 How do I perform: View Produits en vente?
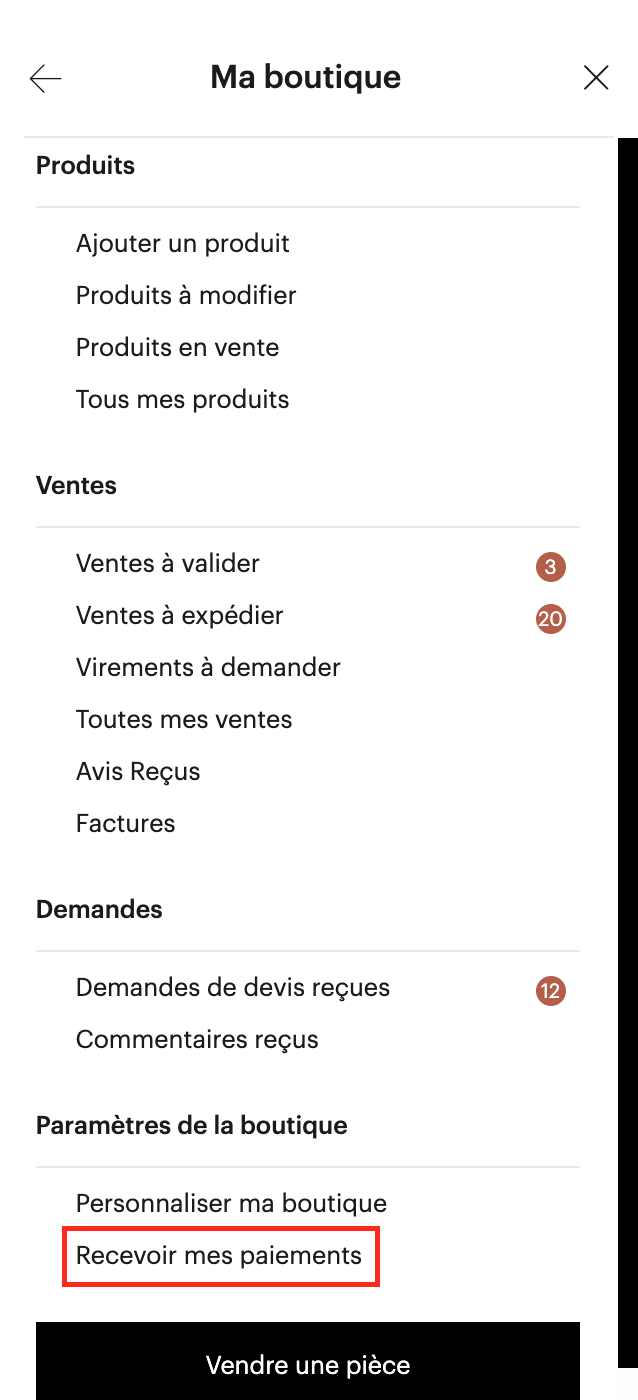click(x=178, y=347)
